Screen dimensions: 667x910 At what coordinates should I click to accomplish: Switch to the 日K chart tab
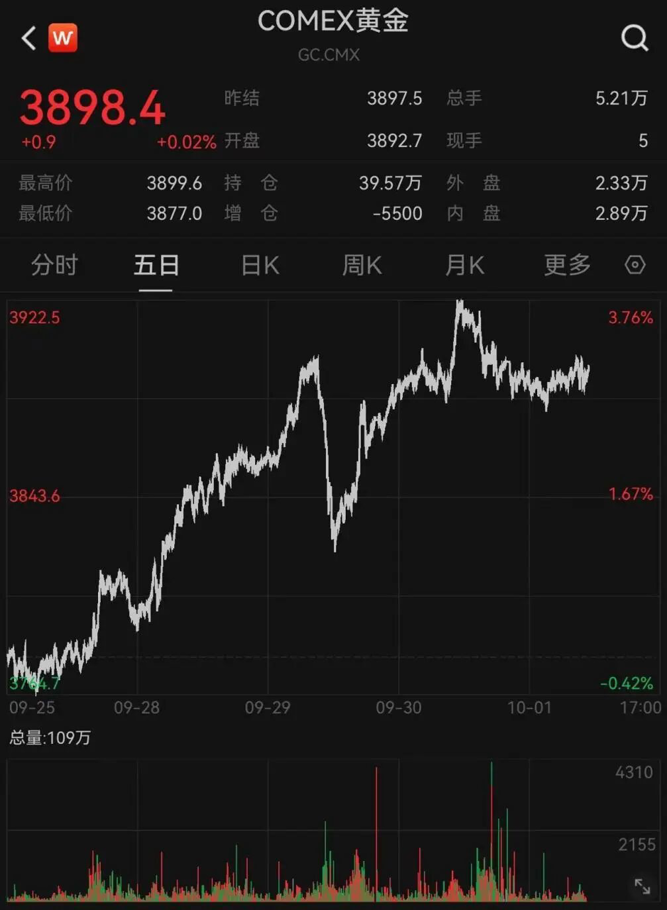tap(260, 265)
